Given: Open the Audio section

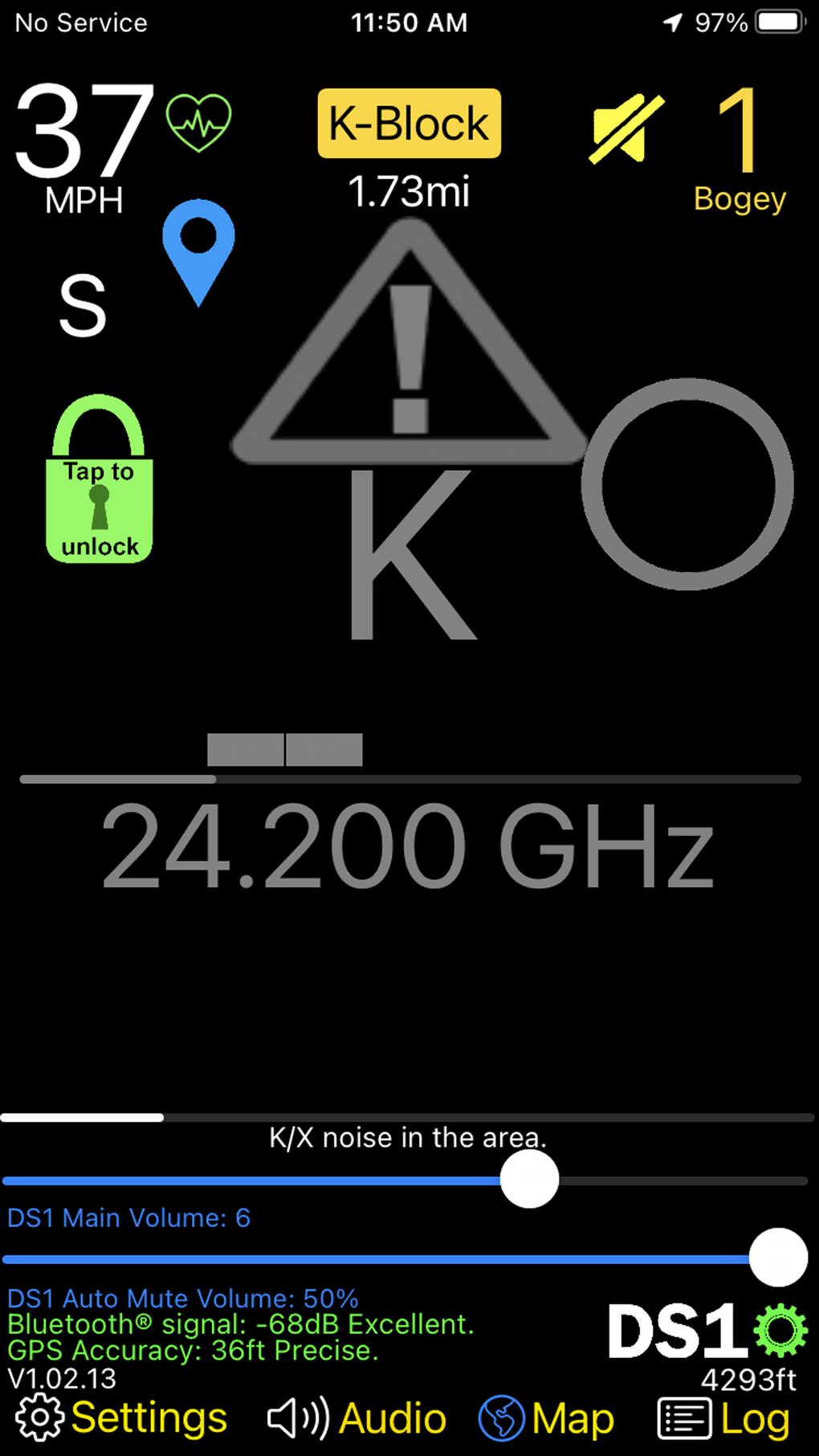Looking at the screenshot, I should tap(357, 1417).
